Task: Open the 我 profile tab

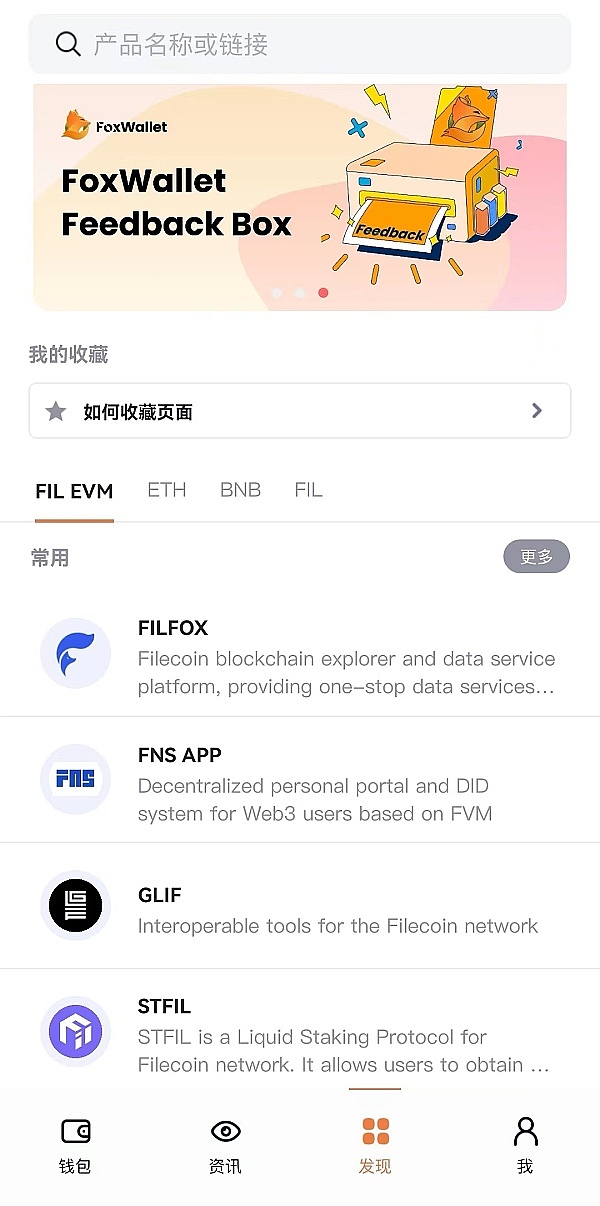Action: pos(525,1146)
